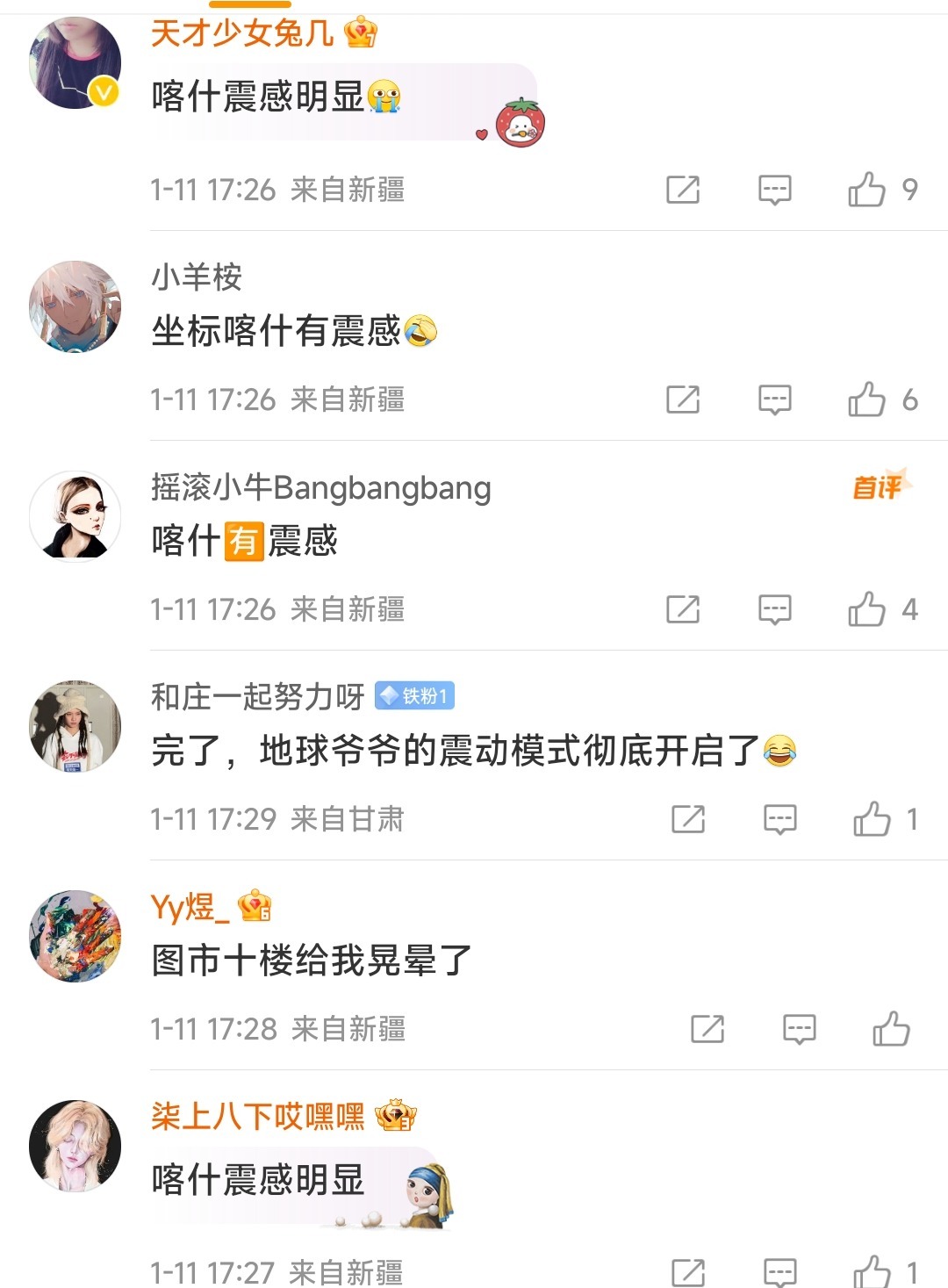This screenshot has height=1288, width=948.
Task: Reply to 天才少女兔几's comment
Action: (x=774, y=190)
